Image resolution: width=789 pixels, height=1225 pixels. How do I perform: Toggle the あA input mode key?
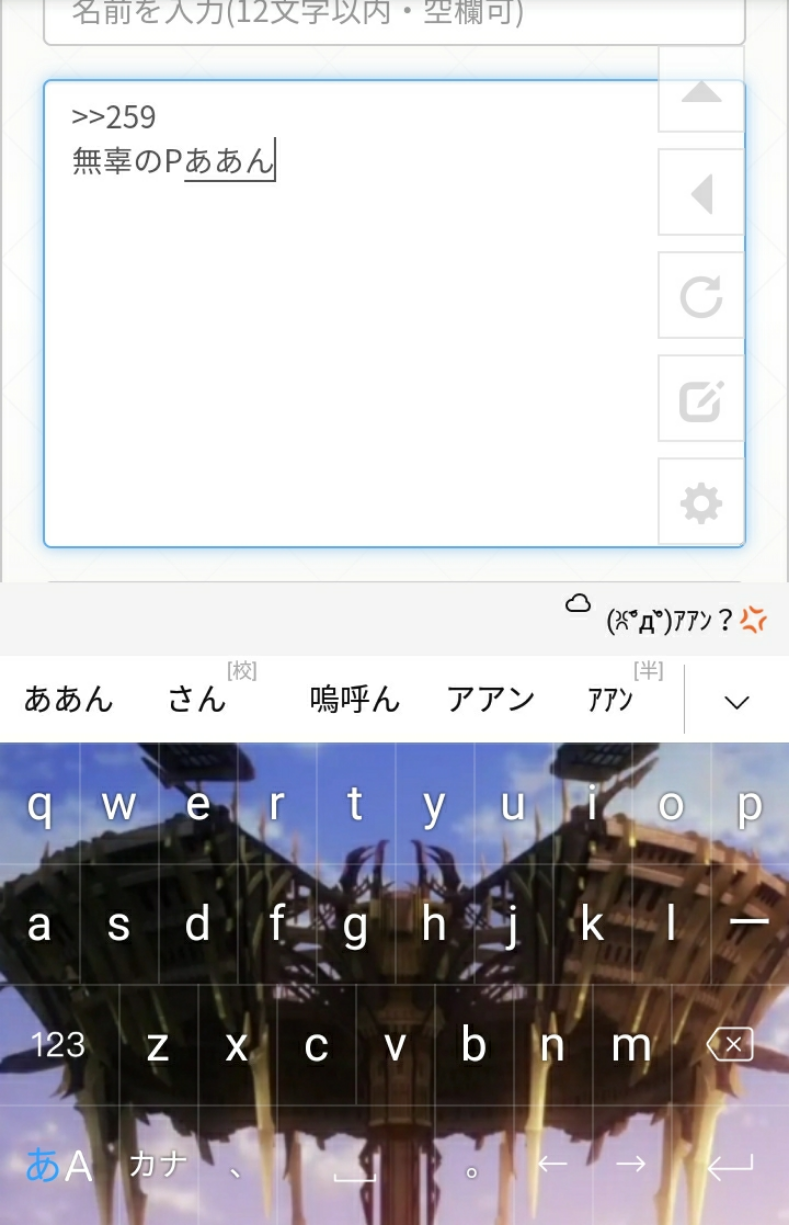coord(58,1165)
